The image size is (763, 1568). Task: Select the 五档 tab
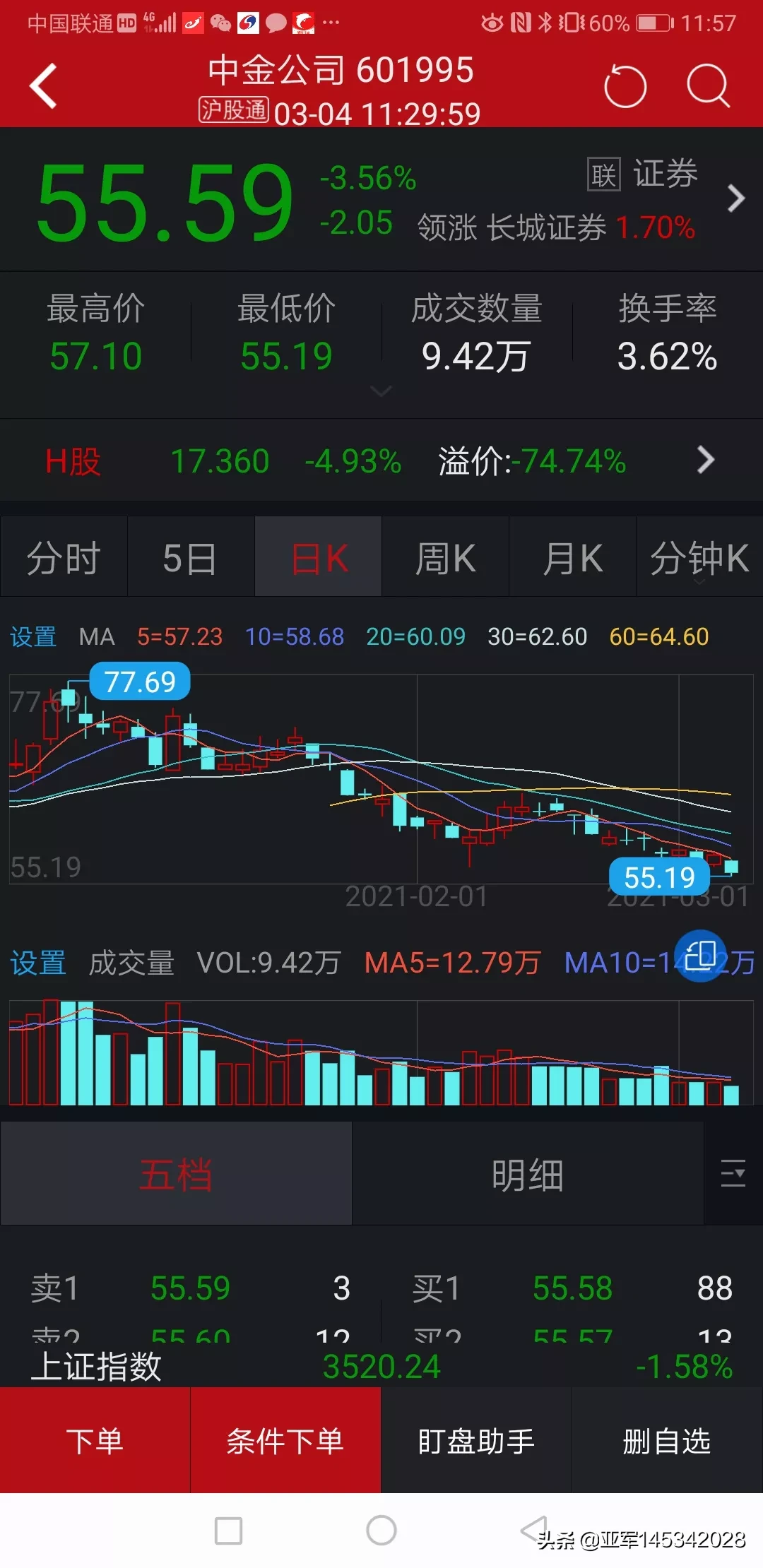point(176,1175)
